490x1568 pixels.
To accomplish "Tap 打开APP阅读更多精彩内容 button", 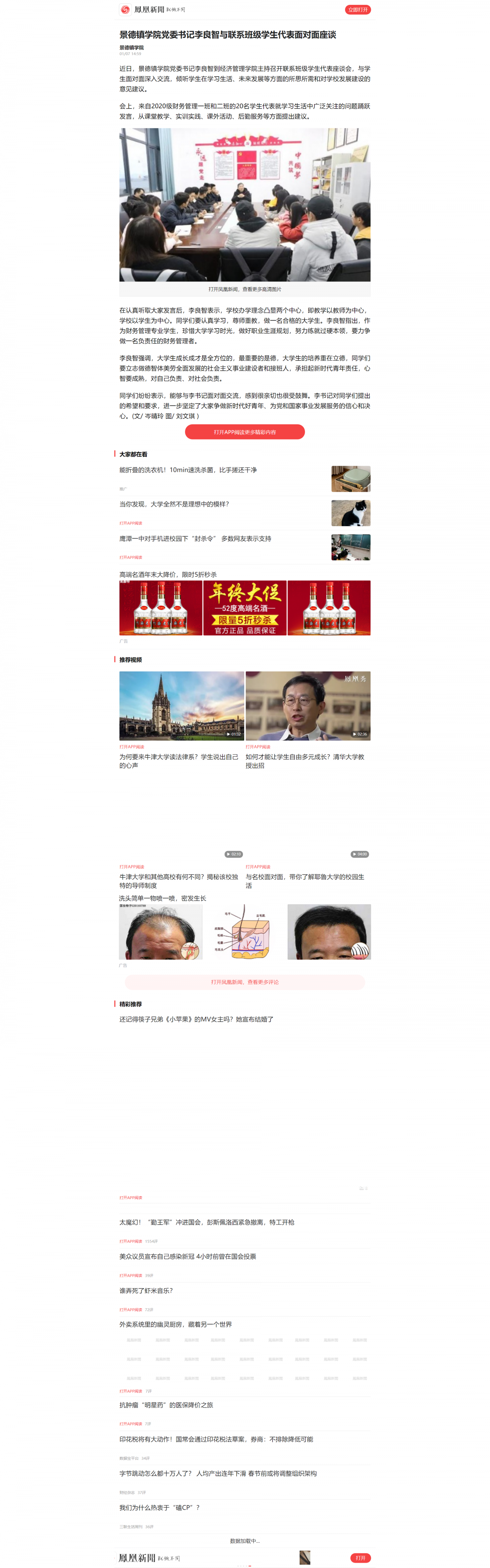I will point(245,432).
